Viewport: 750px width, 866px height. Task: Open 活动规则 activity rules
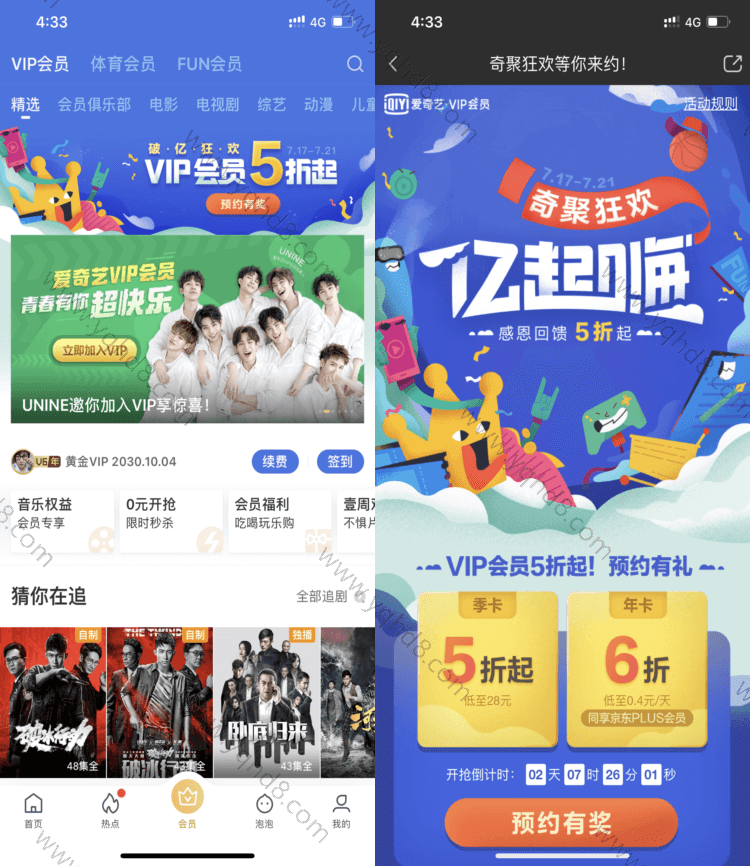(x=711, y=104)
